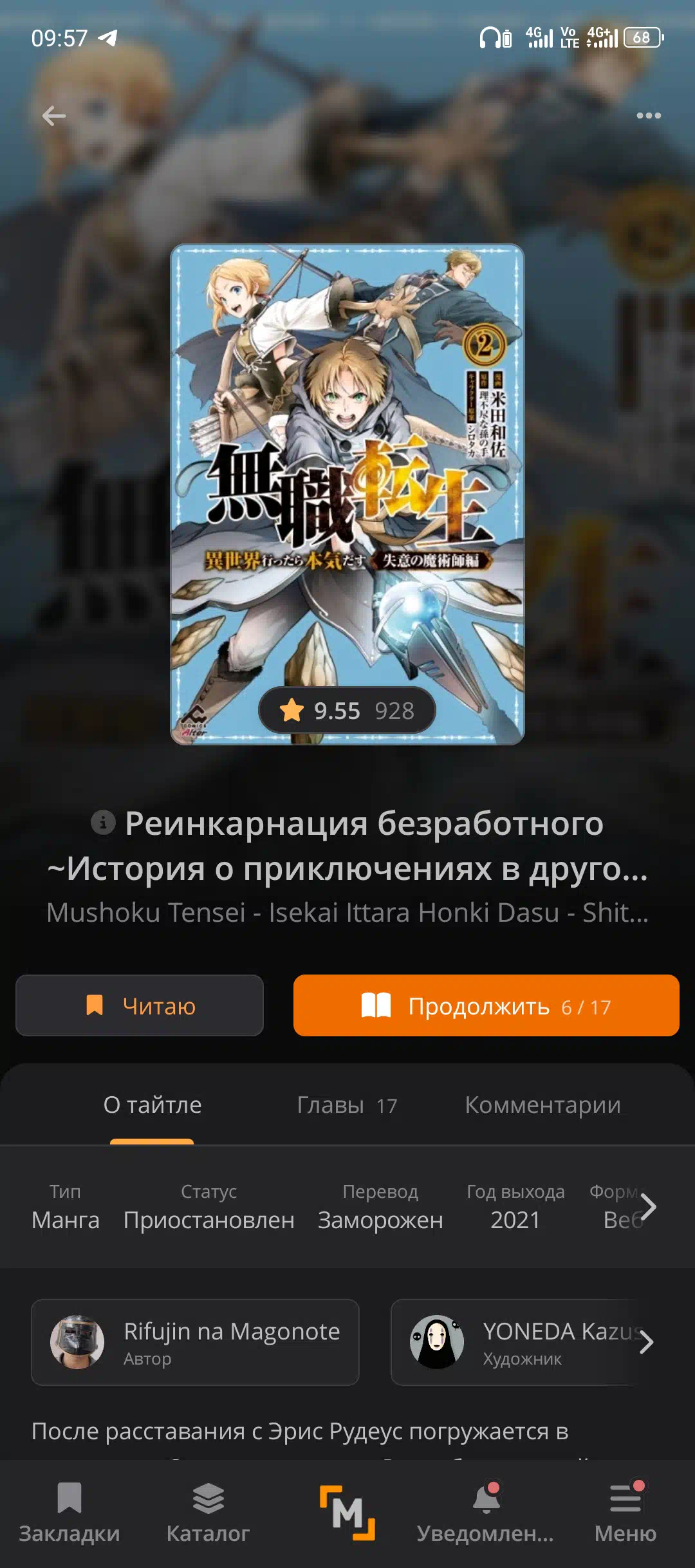The height and width of the screenshot is (1568, 695).
Task: Open the Каталог section
Action: [x=208, y=1513]
